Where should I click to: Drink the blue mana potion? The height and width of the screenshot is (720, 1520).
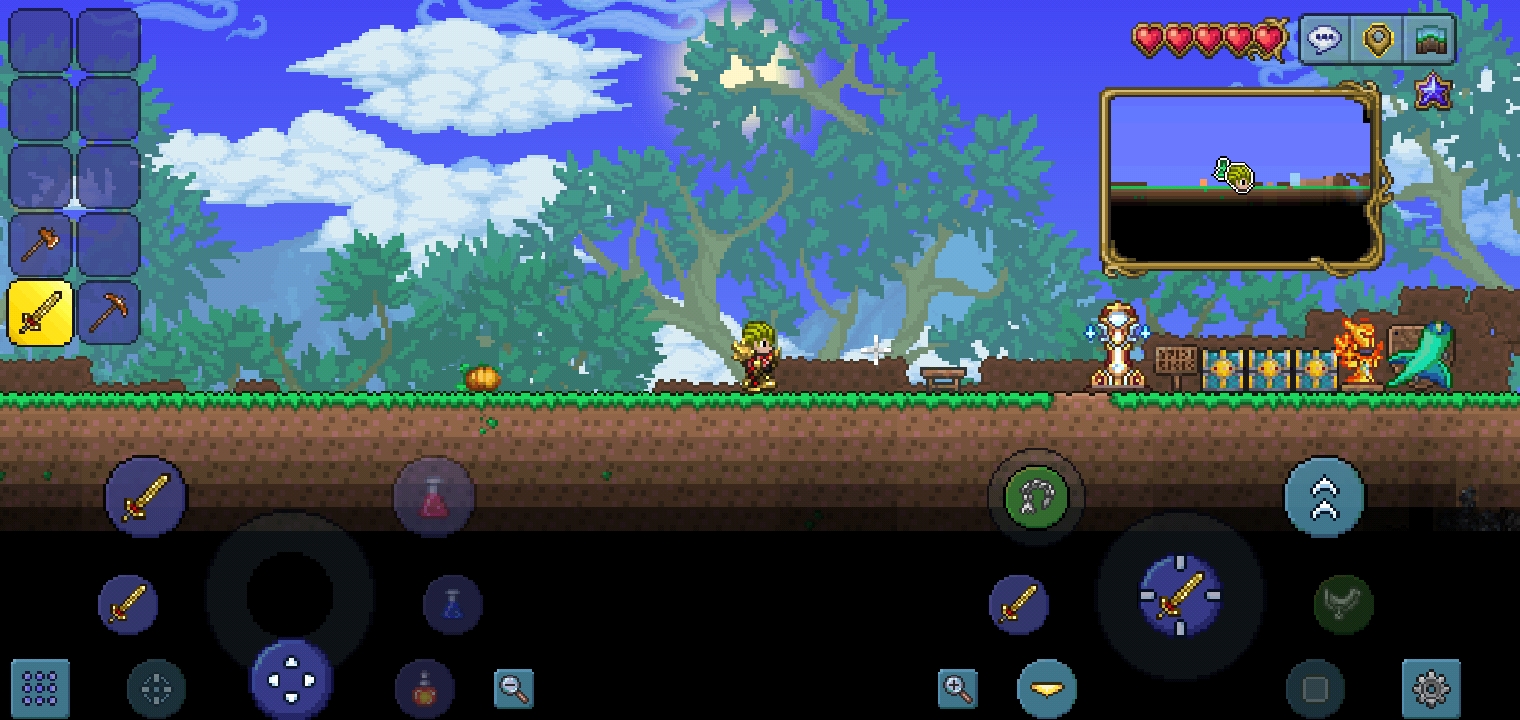click(452, 604)
